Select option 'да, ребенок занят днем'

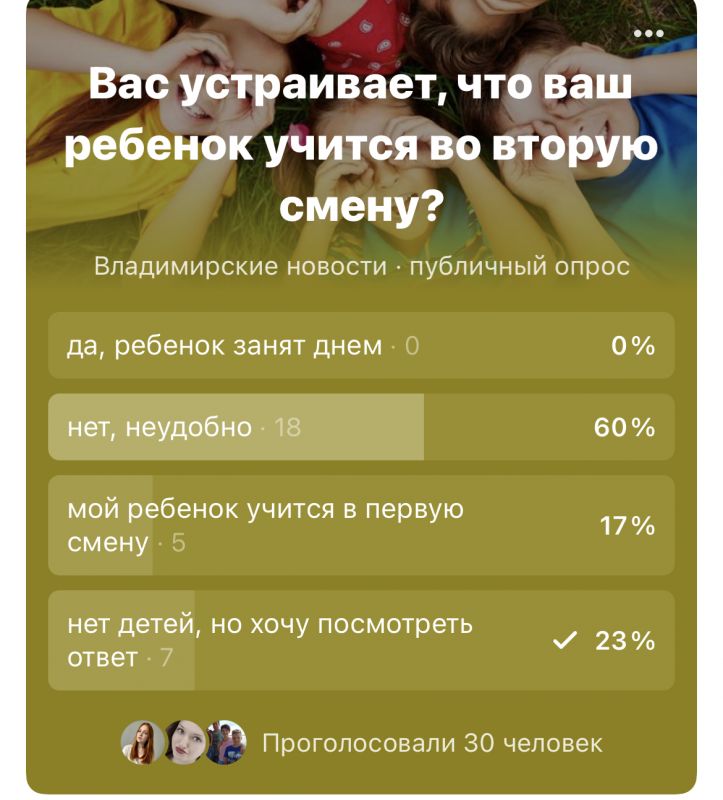(x=360, y=346)
